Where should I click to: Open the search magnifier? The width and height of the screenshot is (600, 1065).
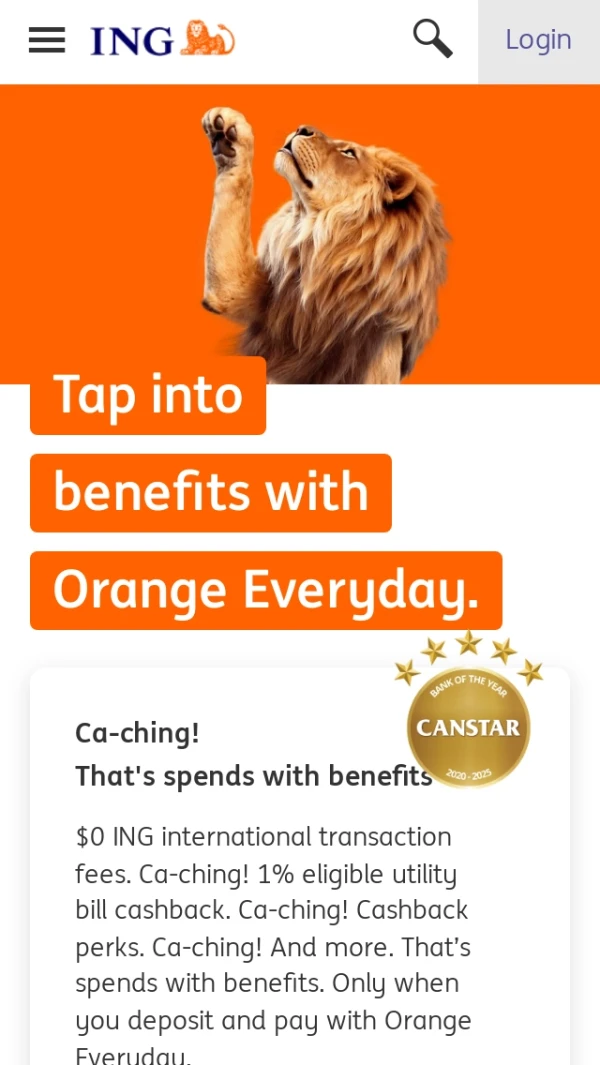pos(432,39)
